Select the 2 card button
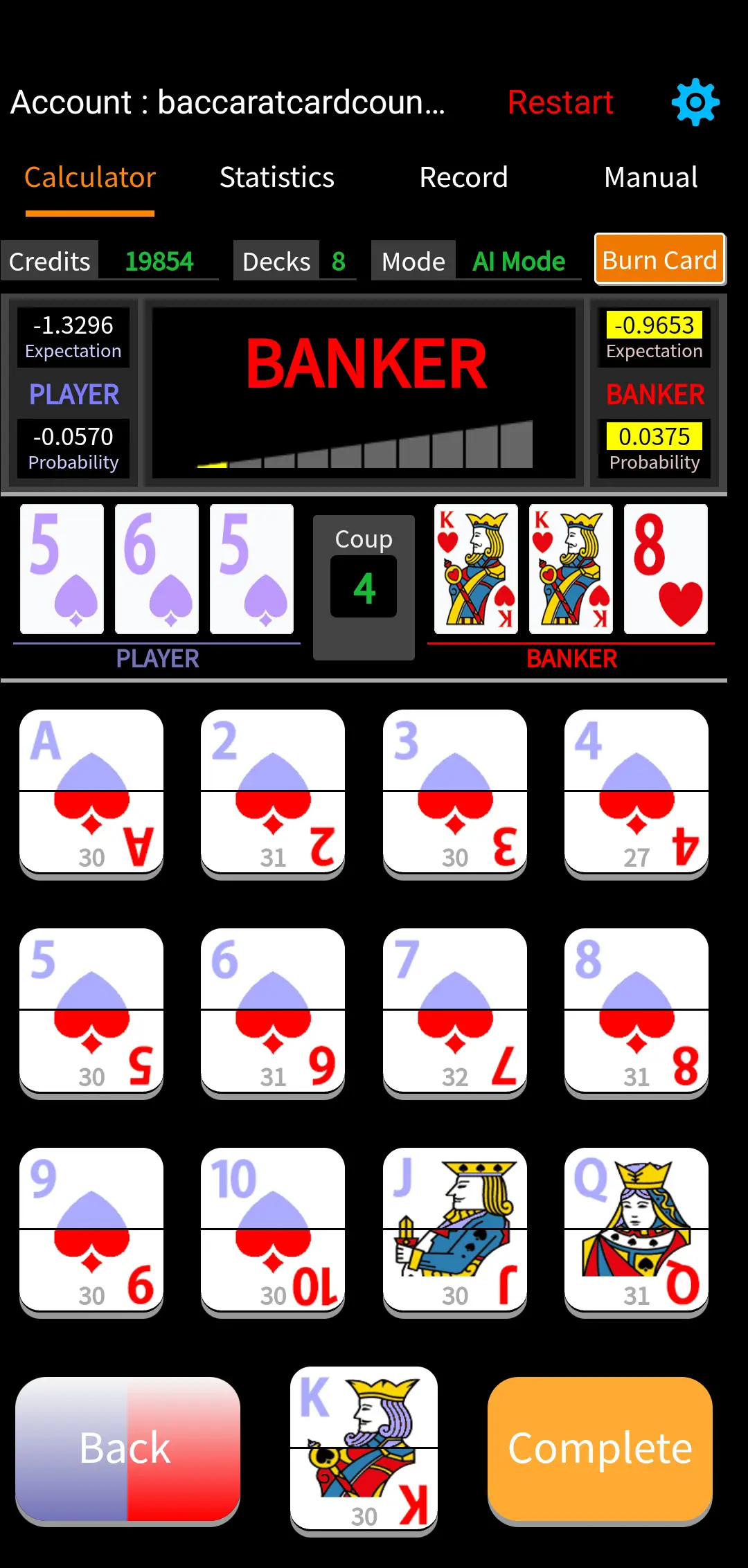 click(273, 791)
